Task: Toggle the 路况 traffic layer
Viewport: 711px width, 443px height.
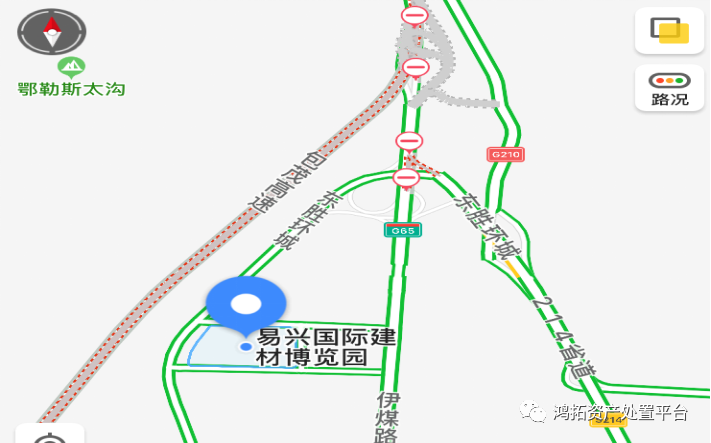Action: coord(668,88)
